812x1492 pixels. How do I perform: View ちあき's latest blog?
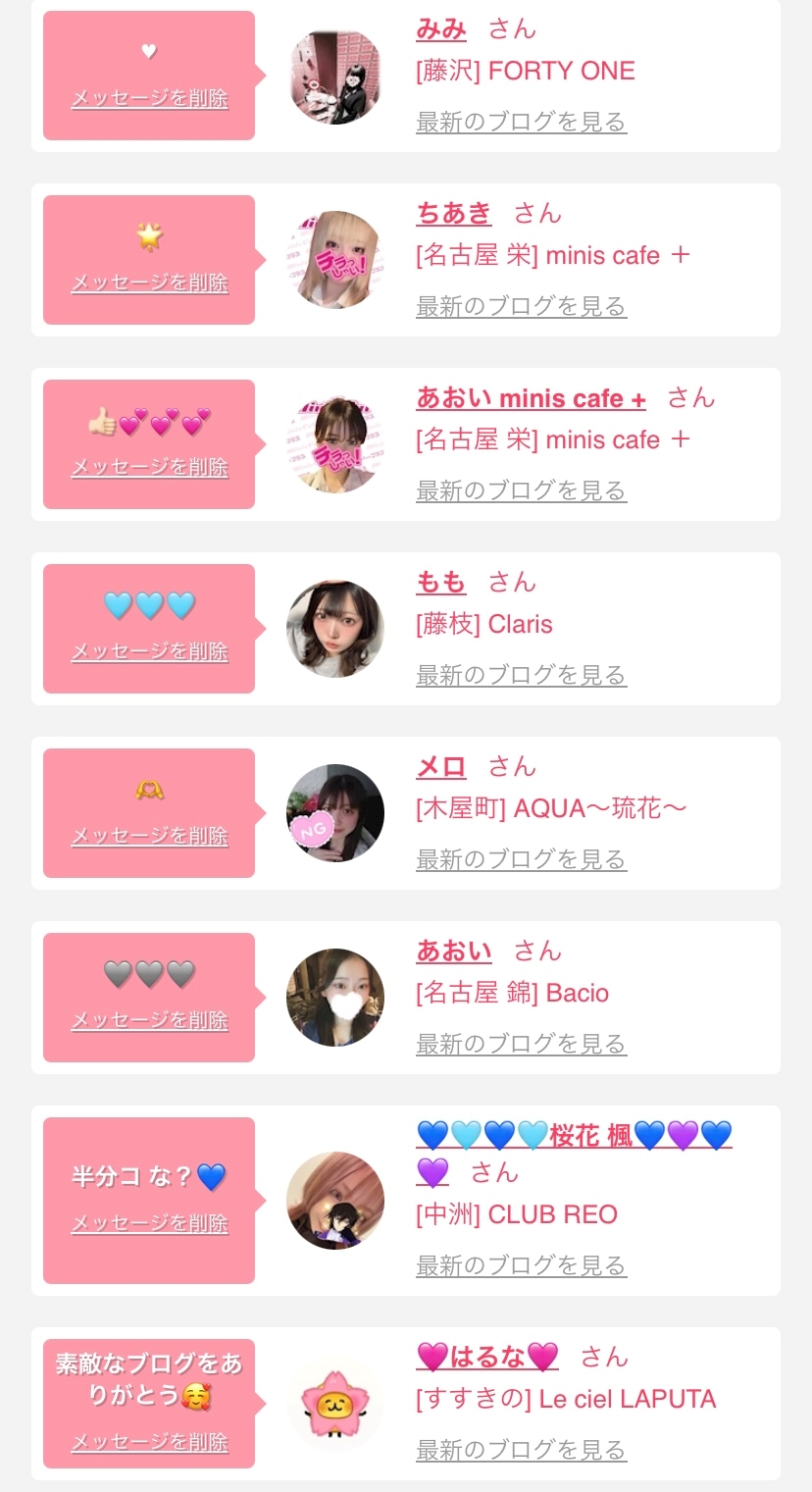click(x=521, y=307)
